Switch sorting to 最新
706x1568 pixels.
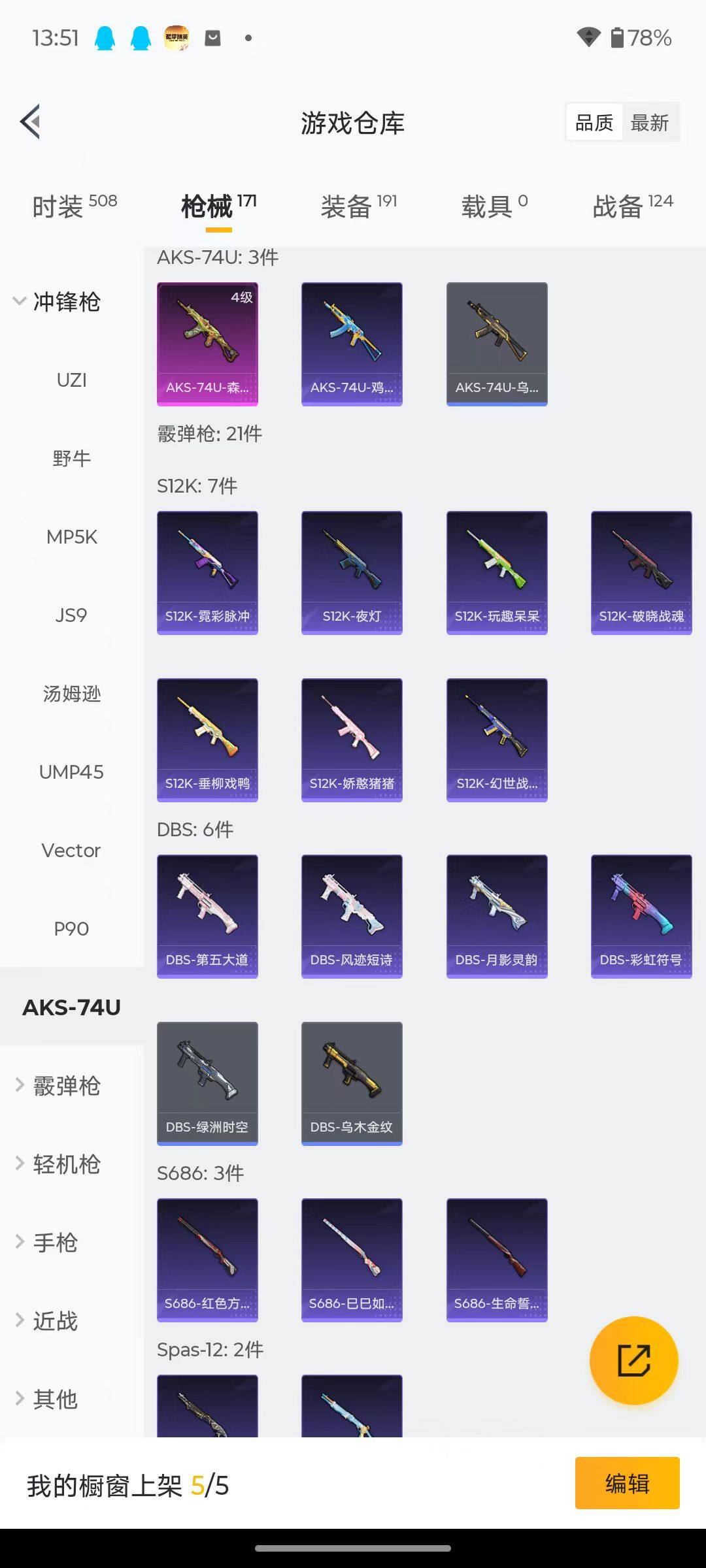[x=650, y=122]
